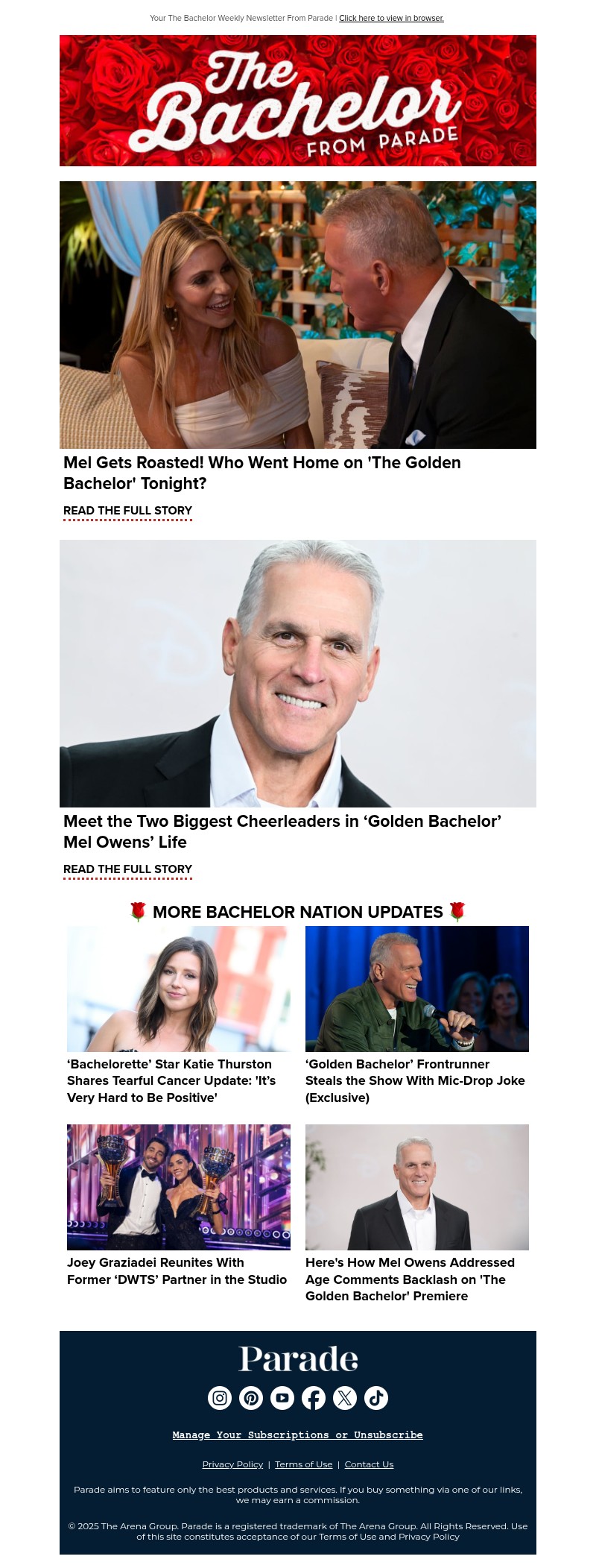The width and height of the screenshot is (596, 1568).
Task: Open the Terms of Use link
Action: tap(304, 1464)
